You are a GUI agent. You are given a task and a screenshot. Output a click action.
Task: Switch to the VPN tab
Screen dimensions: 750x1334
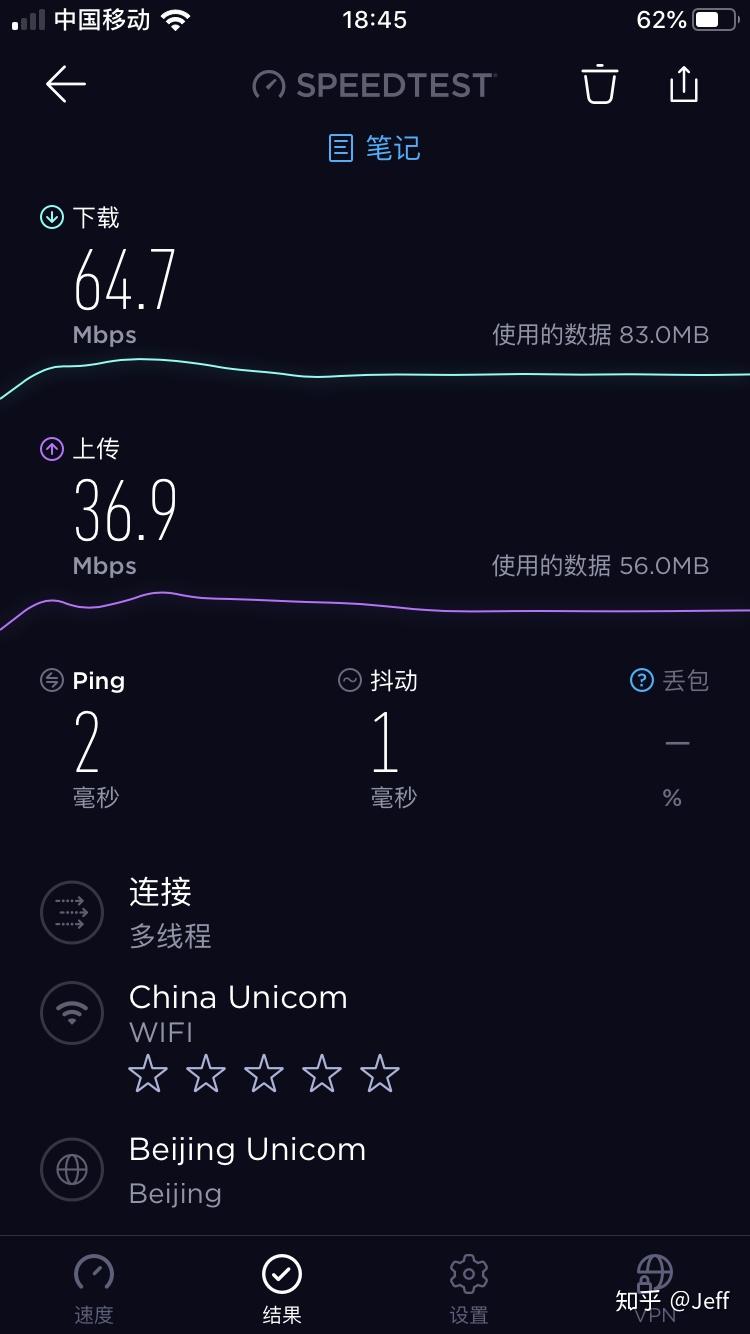(655, 1288)
